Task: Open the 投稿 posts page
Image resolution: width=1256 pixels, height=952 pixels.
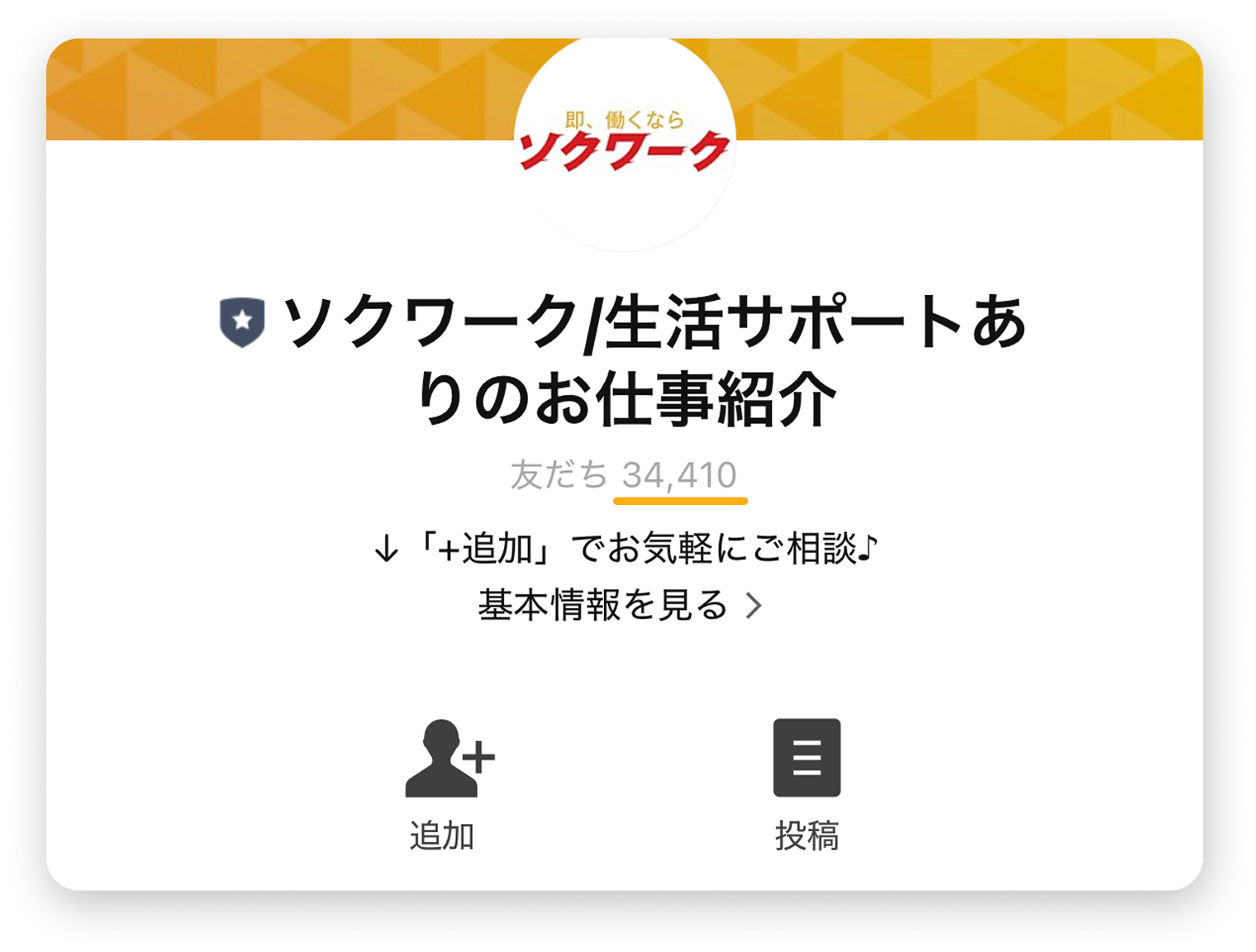Action: [806, 782]
